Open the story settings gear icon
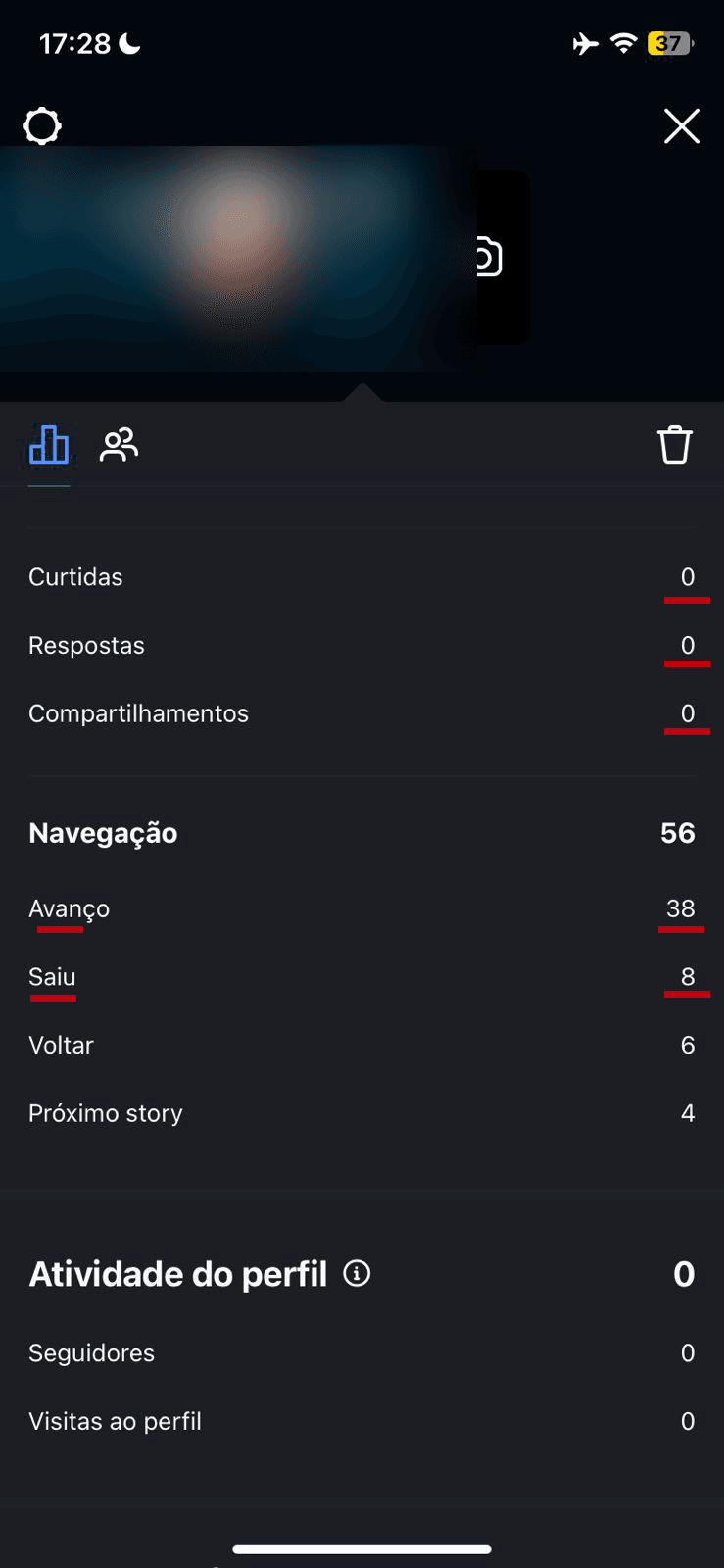Viewport: 724px width, 1568px height. 41,126
